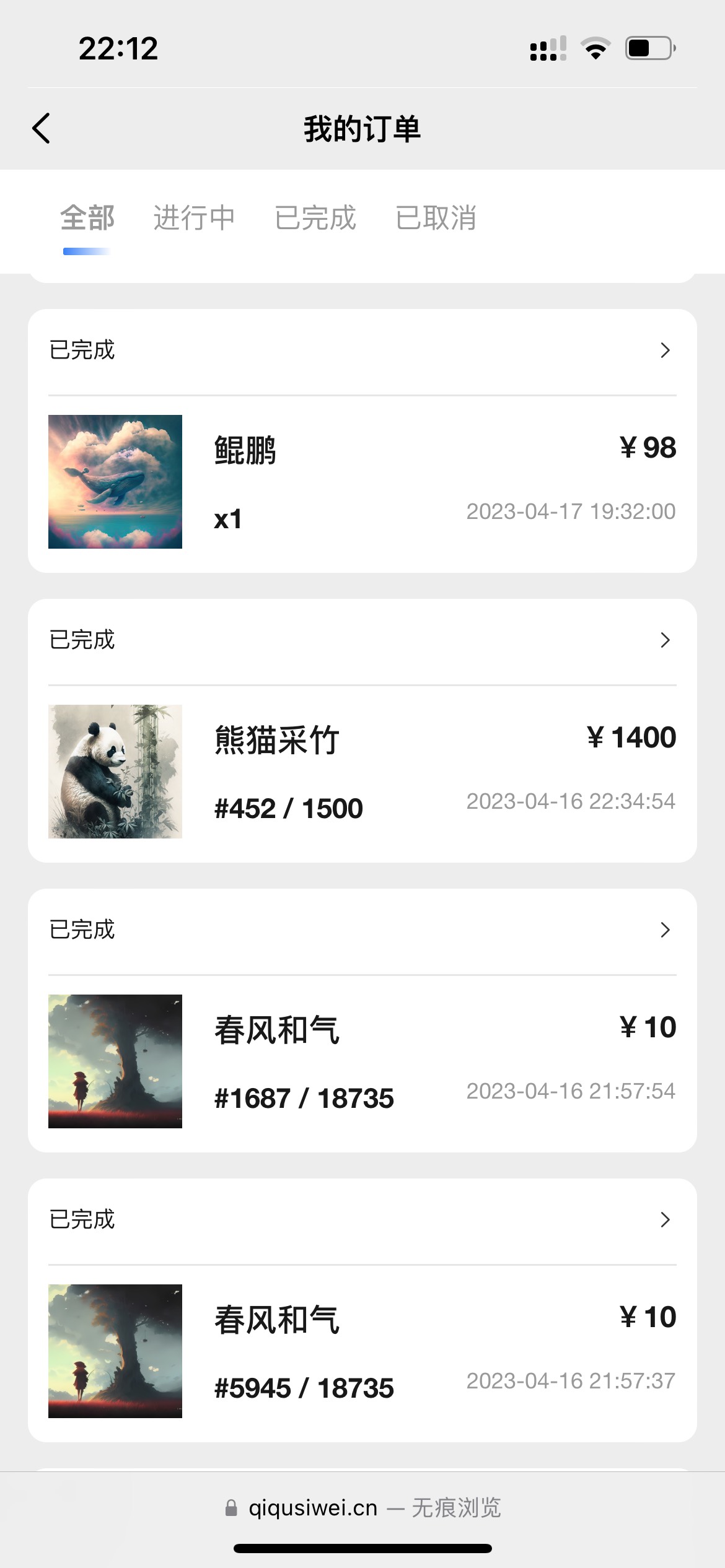Open the 鲲鹏 order card
This screenshot has height=1568, width=725.
click(362, 441)
